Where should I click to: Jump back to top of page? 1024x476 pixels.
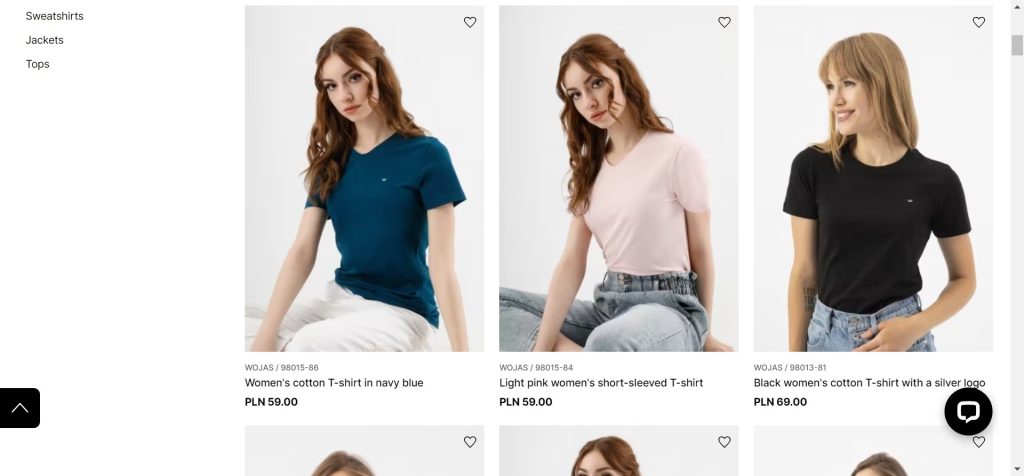click(x=20, y=408)
